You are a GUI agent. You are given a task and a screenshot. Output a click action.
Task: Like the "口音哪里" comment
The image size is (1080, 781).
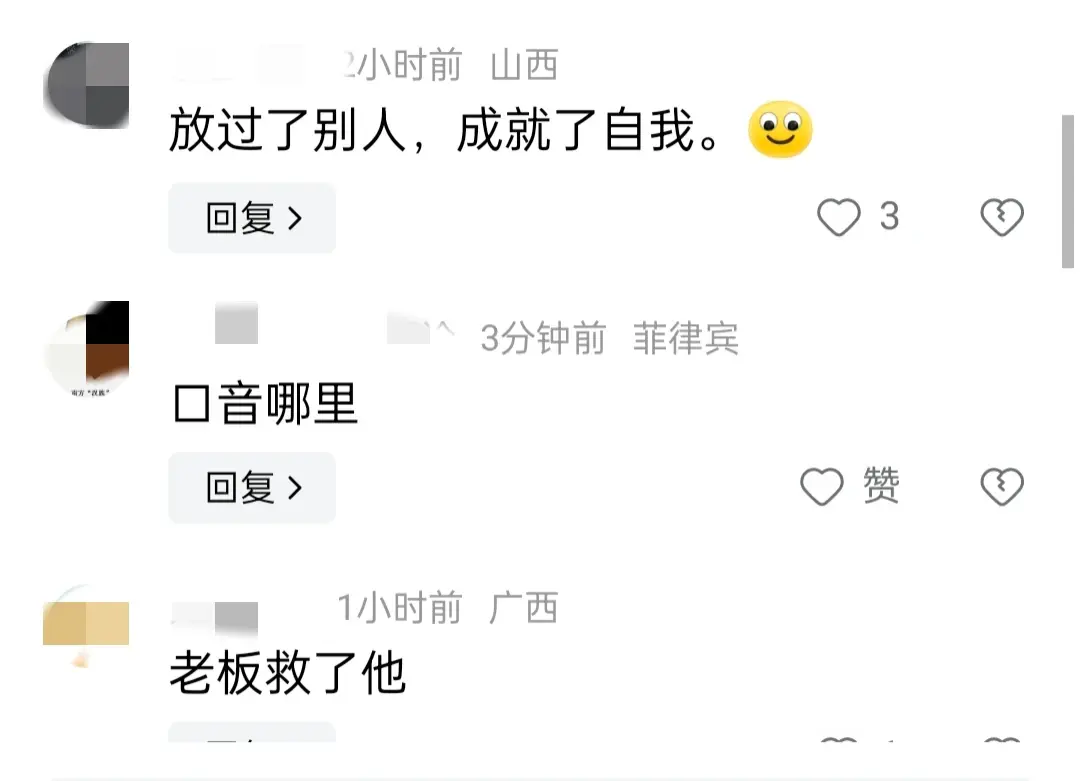pyautogui.click(x=823, y=487)
